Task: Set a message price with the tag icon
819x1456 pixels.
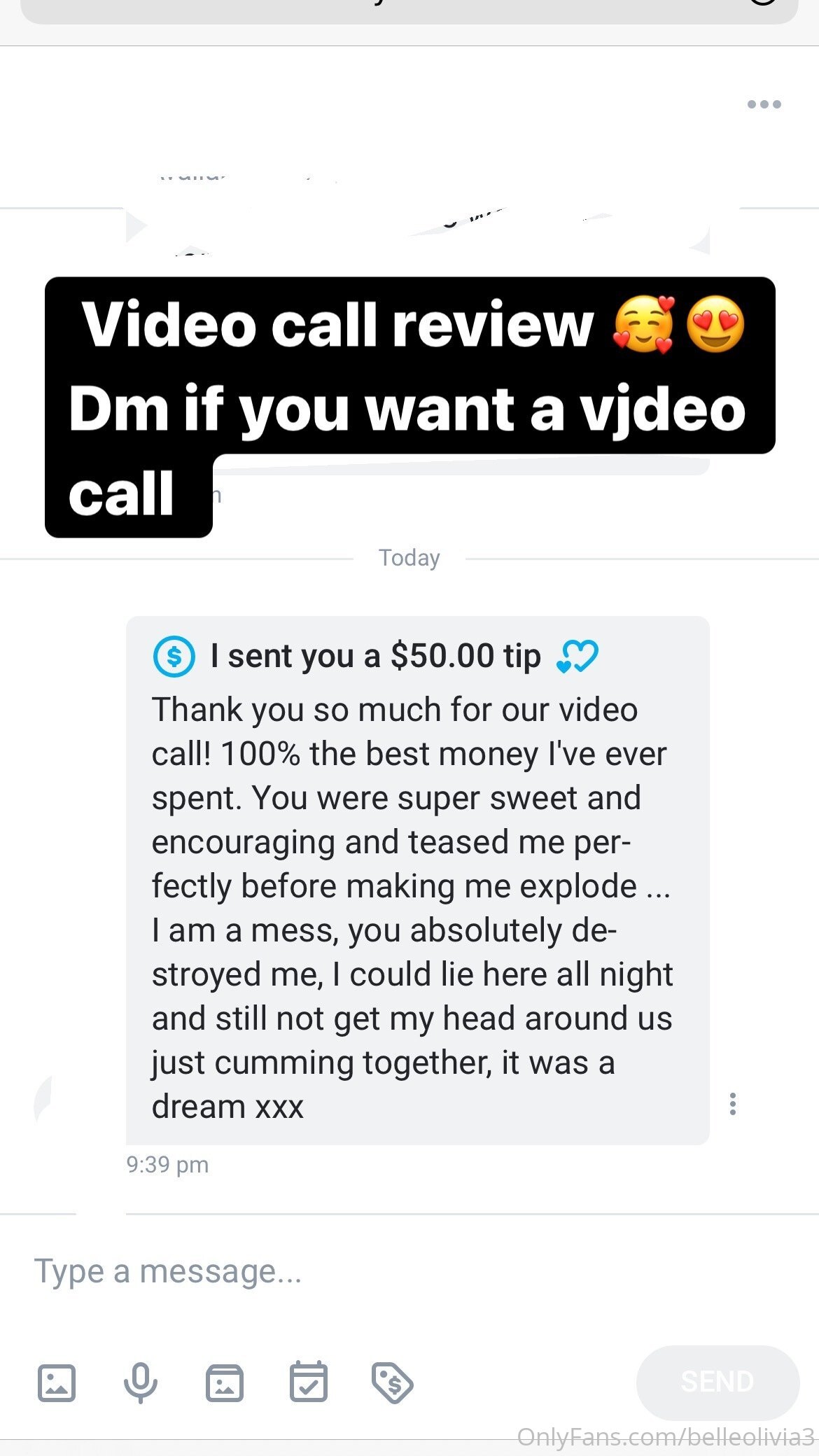Action: point(392,1382)
